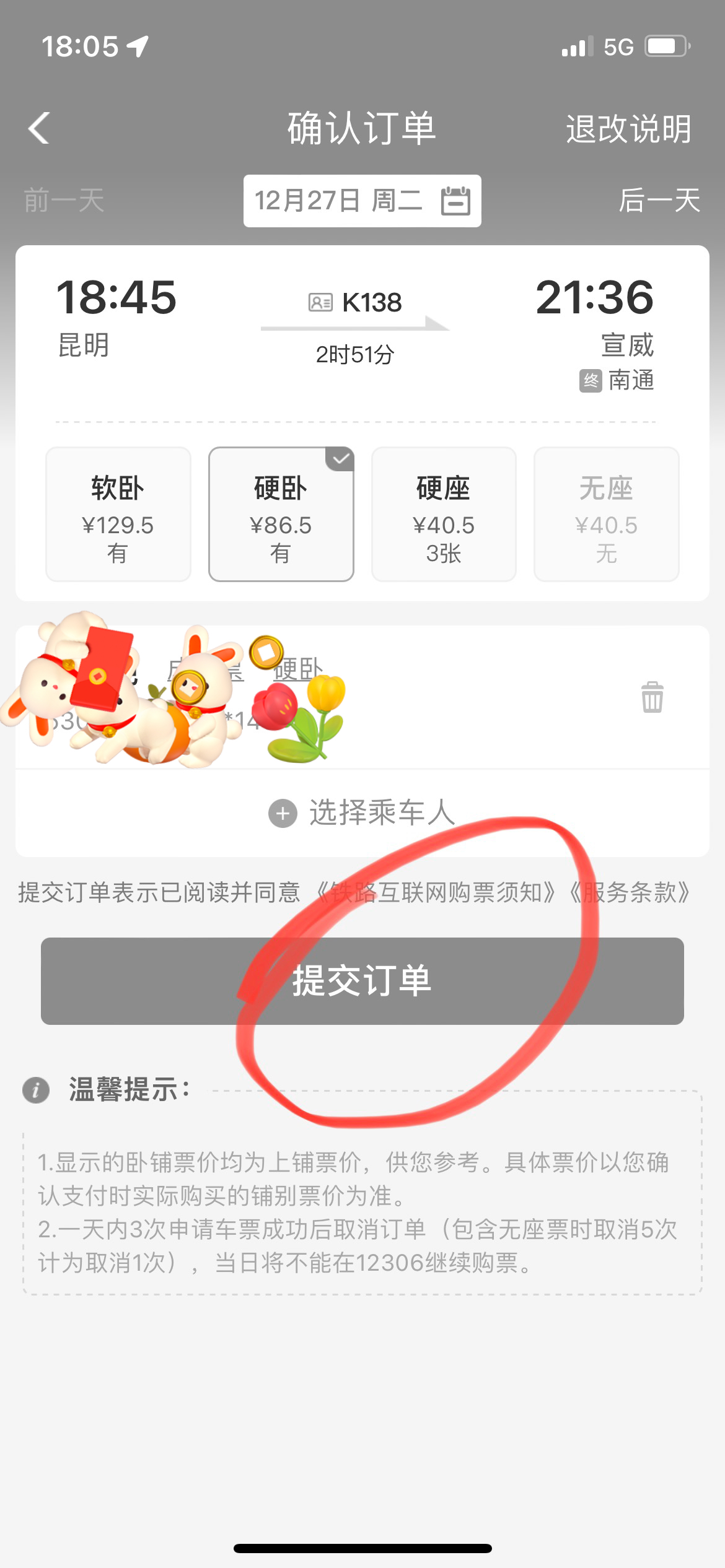725x1568 pixels.
Task: View stop details for train K138
Action: pos(356,303)
